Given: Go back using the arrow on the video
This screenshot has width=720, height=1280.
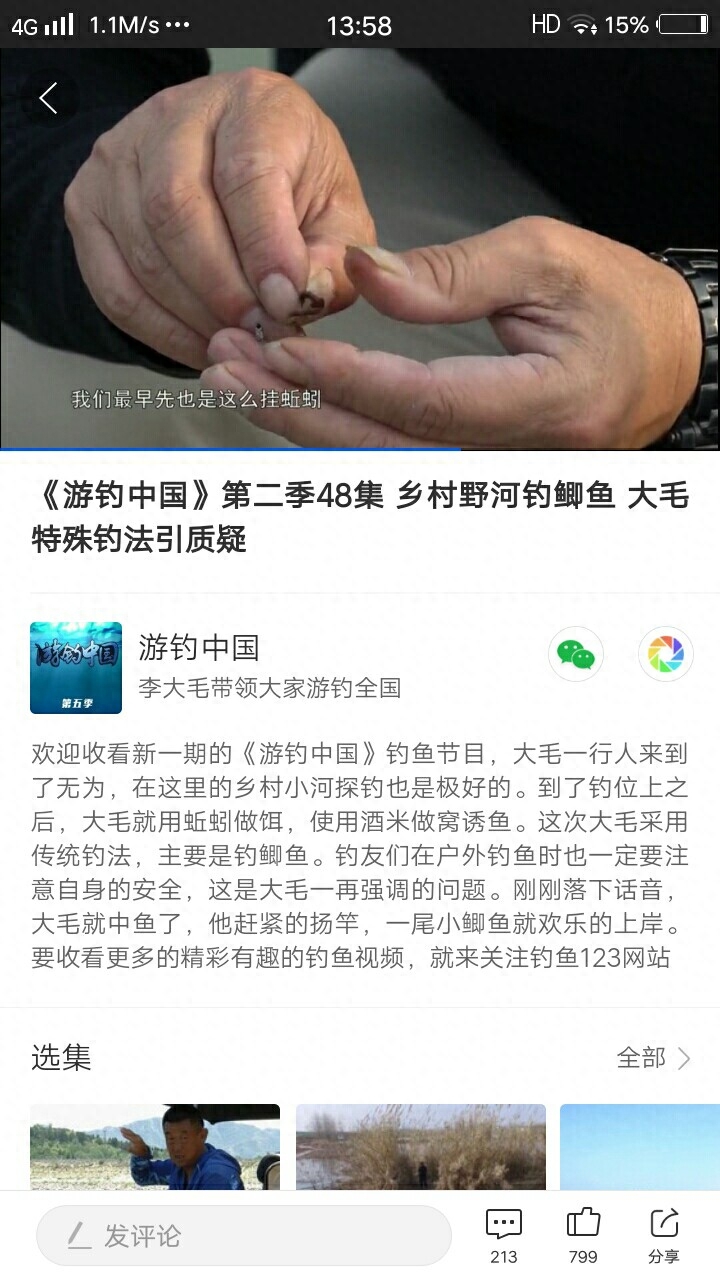Looking at the screenshot, I should [47, 98].
